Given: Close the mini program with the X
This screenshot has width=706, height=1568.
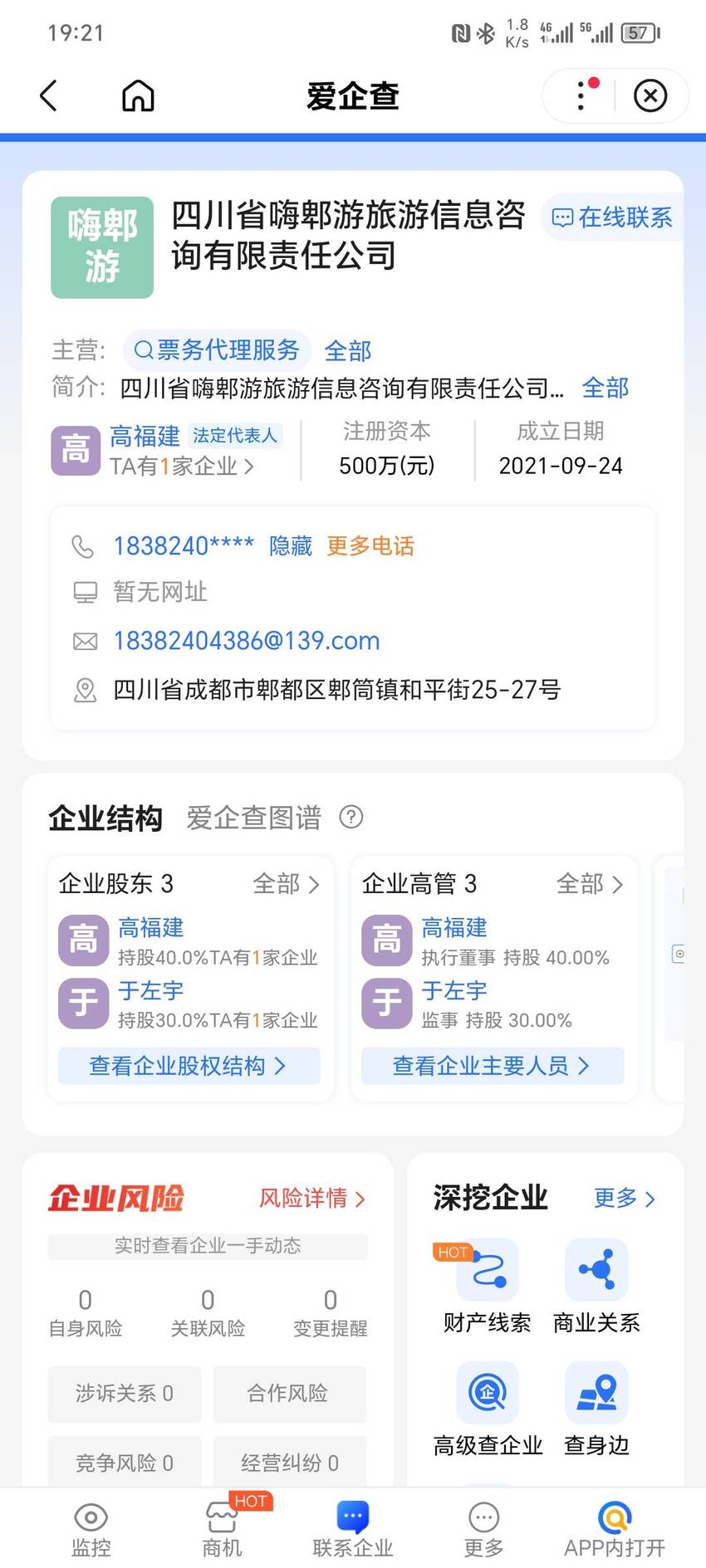Looking at the screenshot, I should point(650,95).
